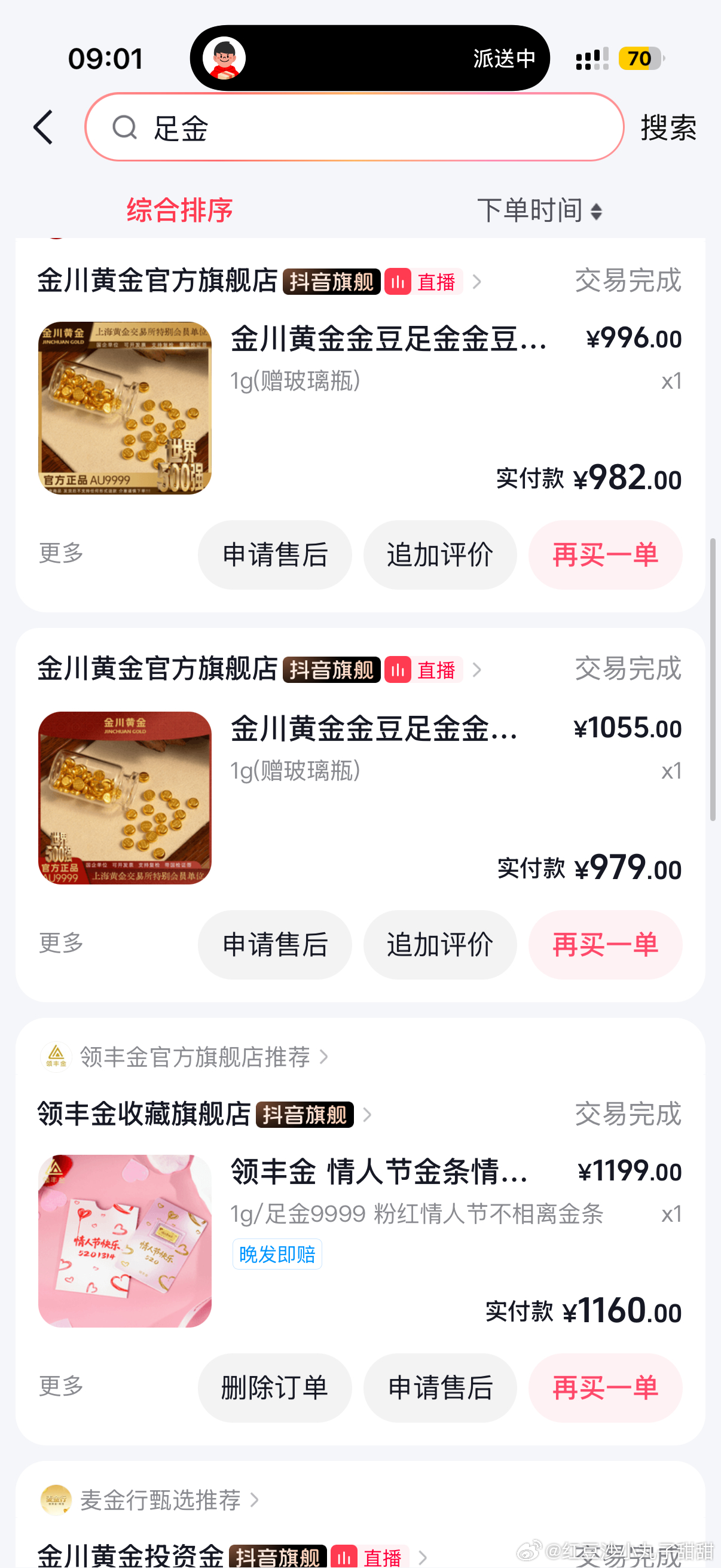Viewport: 721px width, 1568px height.
Task: Tap 再买一单 on the ¥982 order
Action: (606, 554)
